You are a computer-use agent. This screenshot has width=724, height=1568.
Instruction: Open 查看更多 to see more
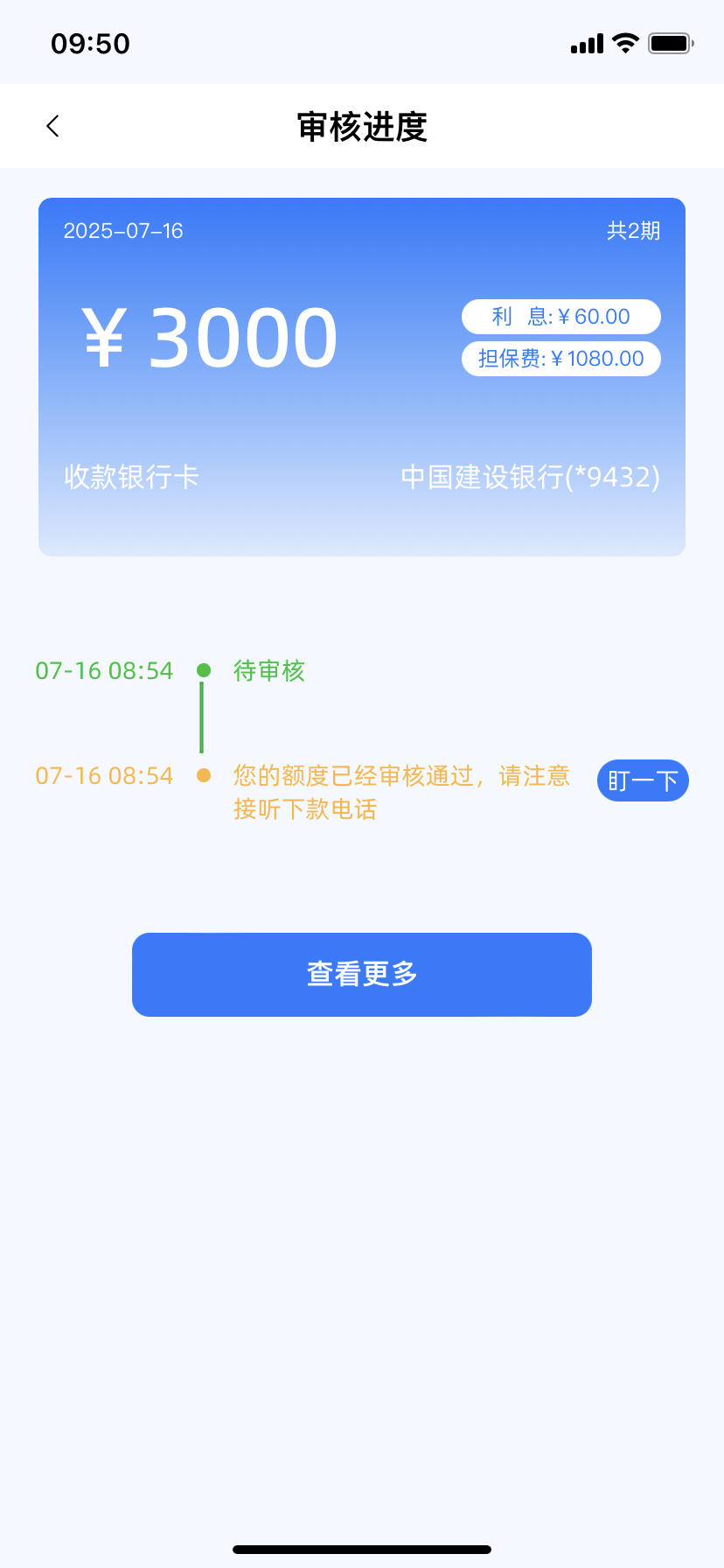tap(362, 975)
